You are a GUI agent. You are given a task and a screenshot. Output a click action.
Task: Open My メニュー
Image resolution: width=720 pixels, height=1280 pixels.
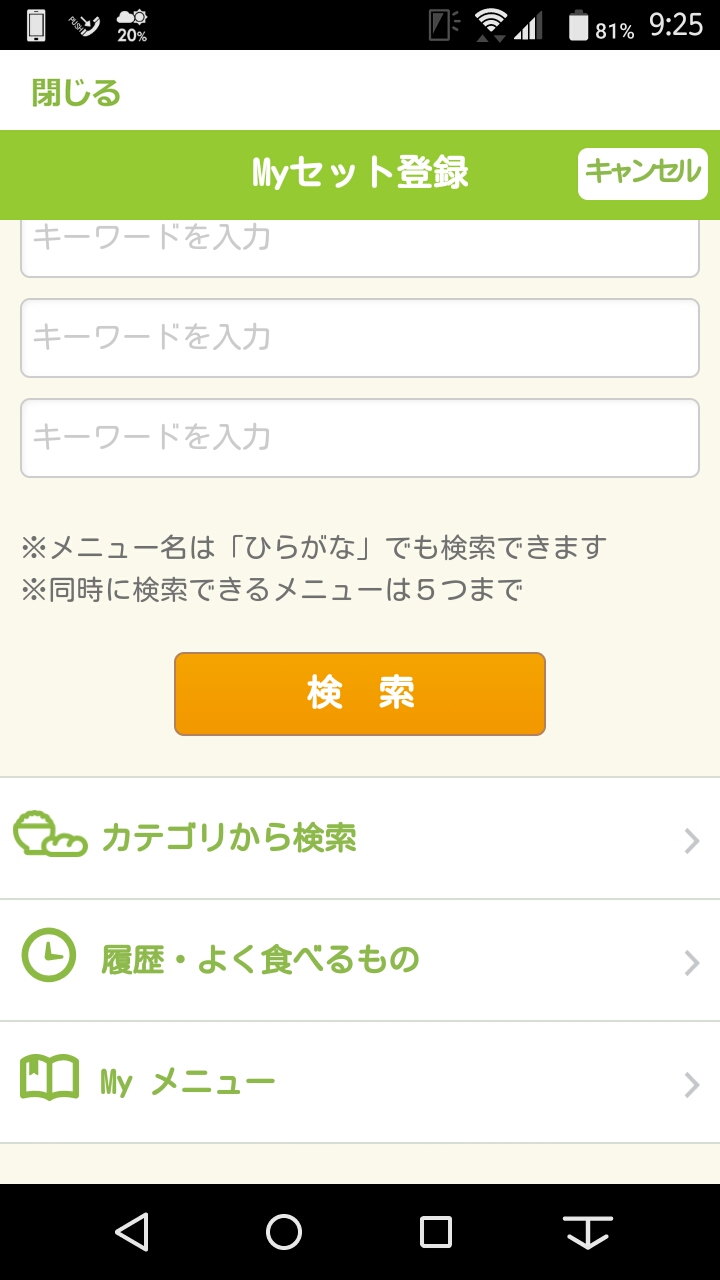pyautogui.click(x=360, y=1082)
